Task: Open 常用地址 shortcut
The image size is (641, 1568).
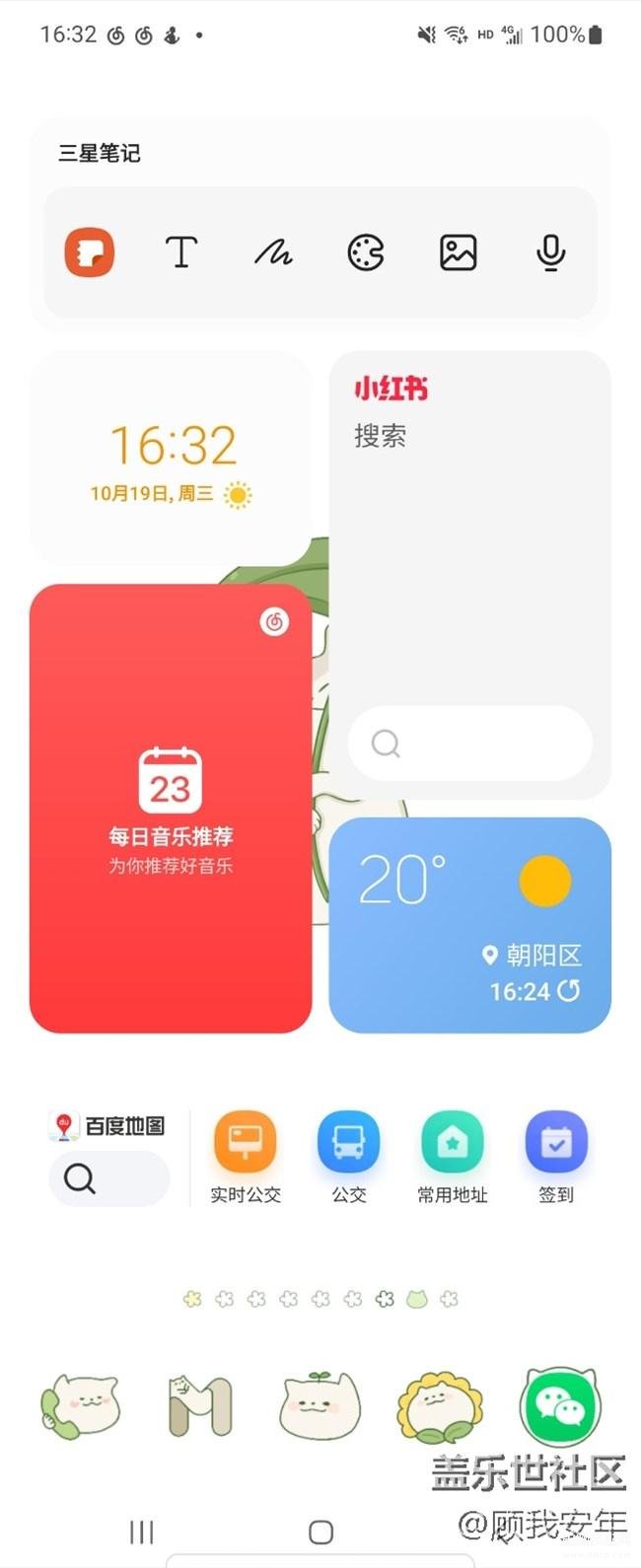Action: point(452,1156)
